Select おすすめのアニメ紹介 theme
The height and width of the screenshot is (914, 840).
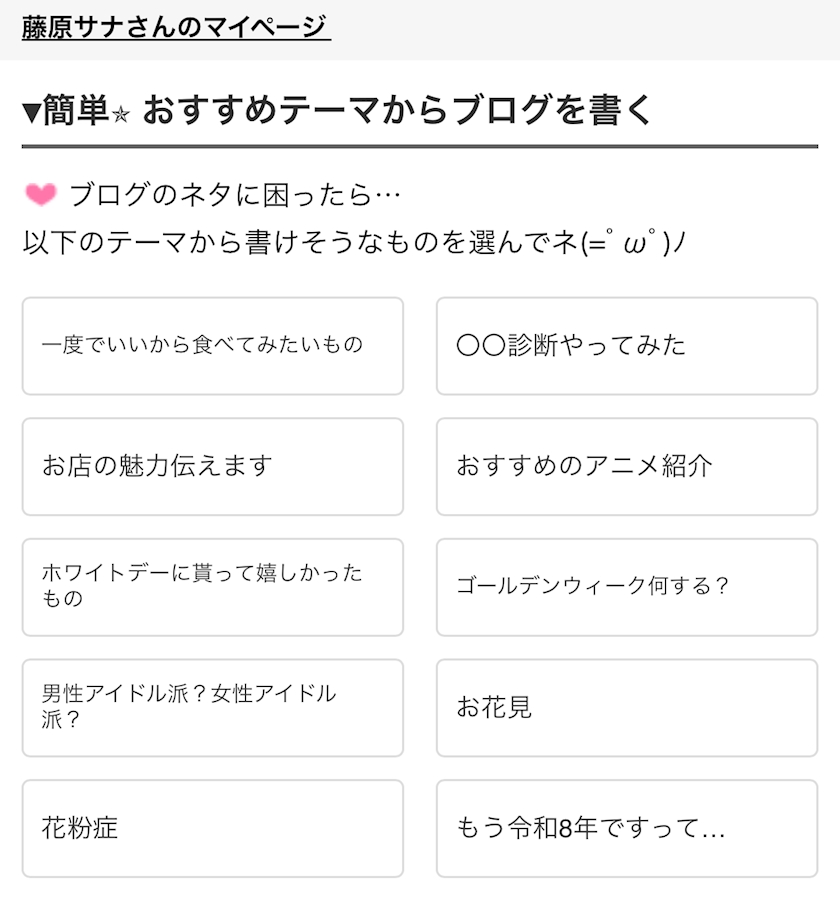[625, 467]
